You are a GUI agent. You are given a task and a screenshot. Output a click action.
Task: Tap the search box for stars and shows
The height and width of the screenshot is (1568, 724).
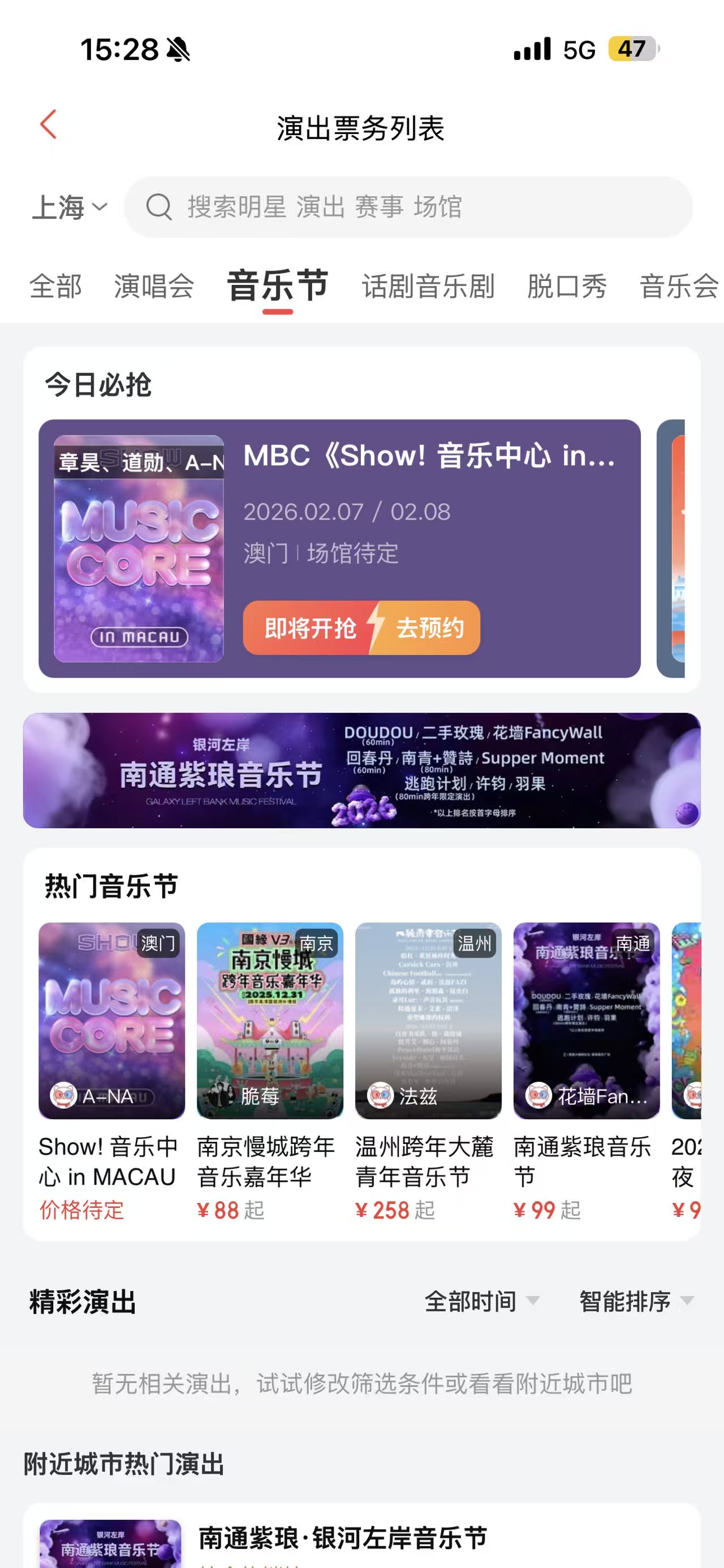[408, 207]
